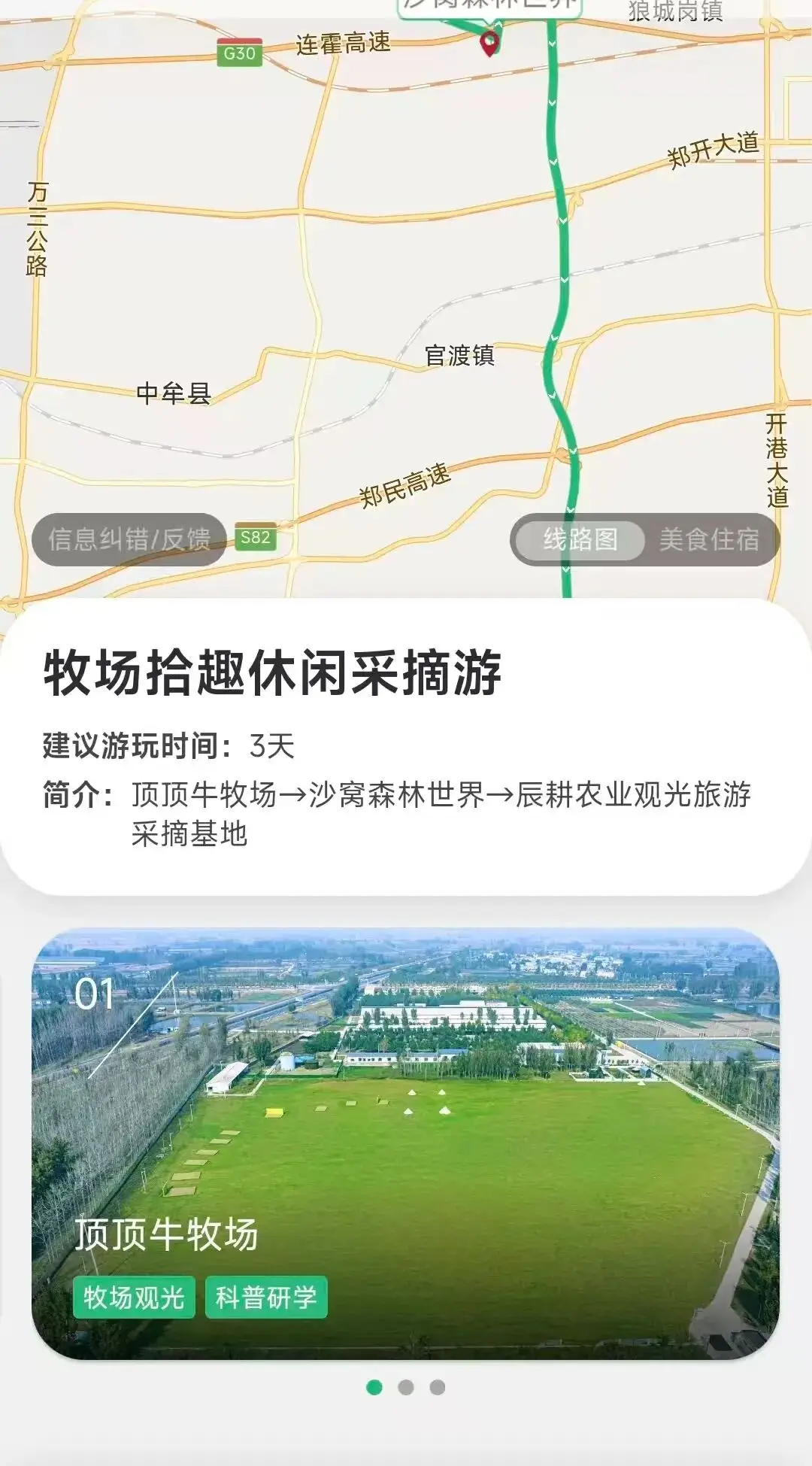The image size is (812, 1466).
Task: Click the 狼城岗镇 label on the map
Action: click(x=675, y=11)
